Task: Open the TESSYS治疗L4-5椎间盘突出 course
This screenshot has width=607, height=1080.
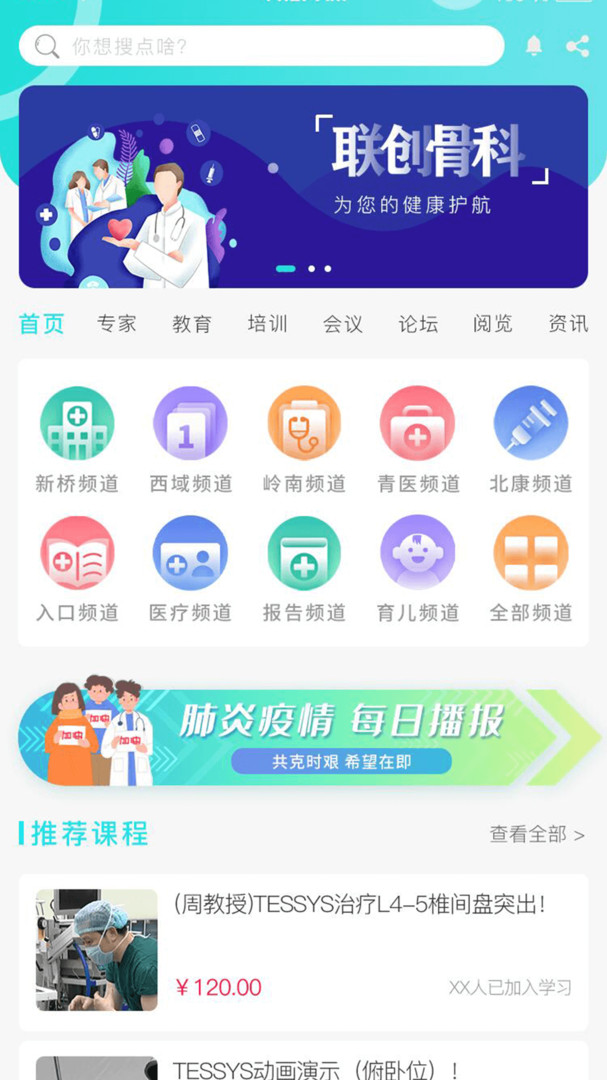Action: point(303,952)
